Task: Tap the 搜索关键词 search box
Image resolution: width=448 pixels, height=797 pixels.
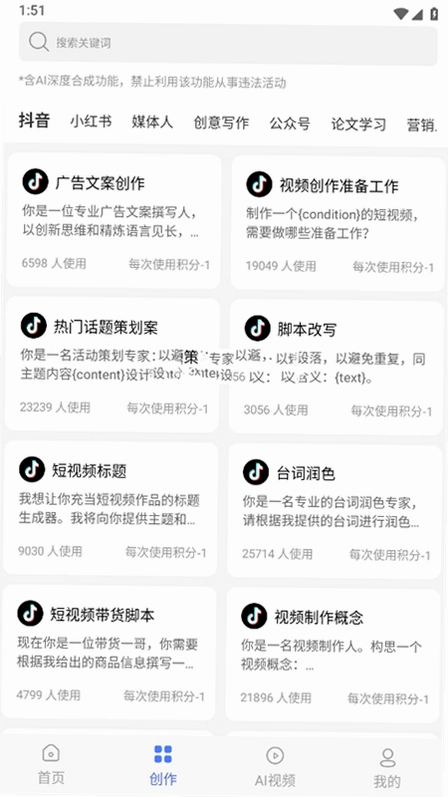Action: tap(228, 43)
